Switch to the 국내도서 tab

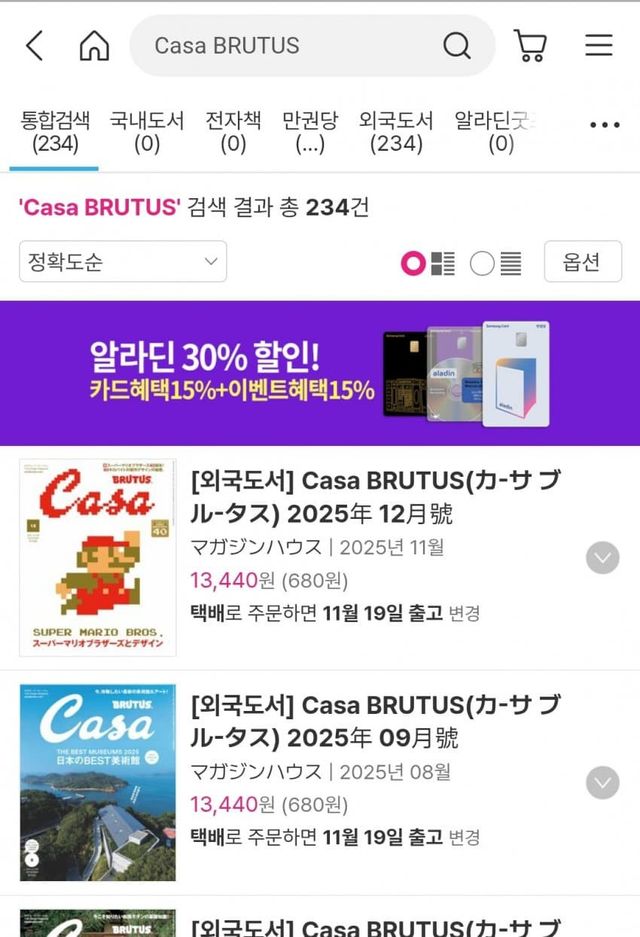coord(147,132)
